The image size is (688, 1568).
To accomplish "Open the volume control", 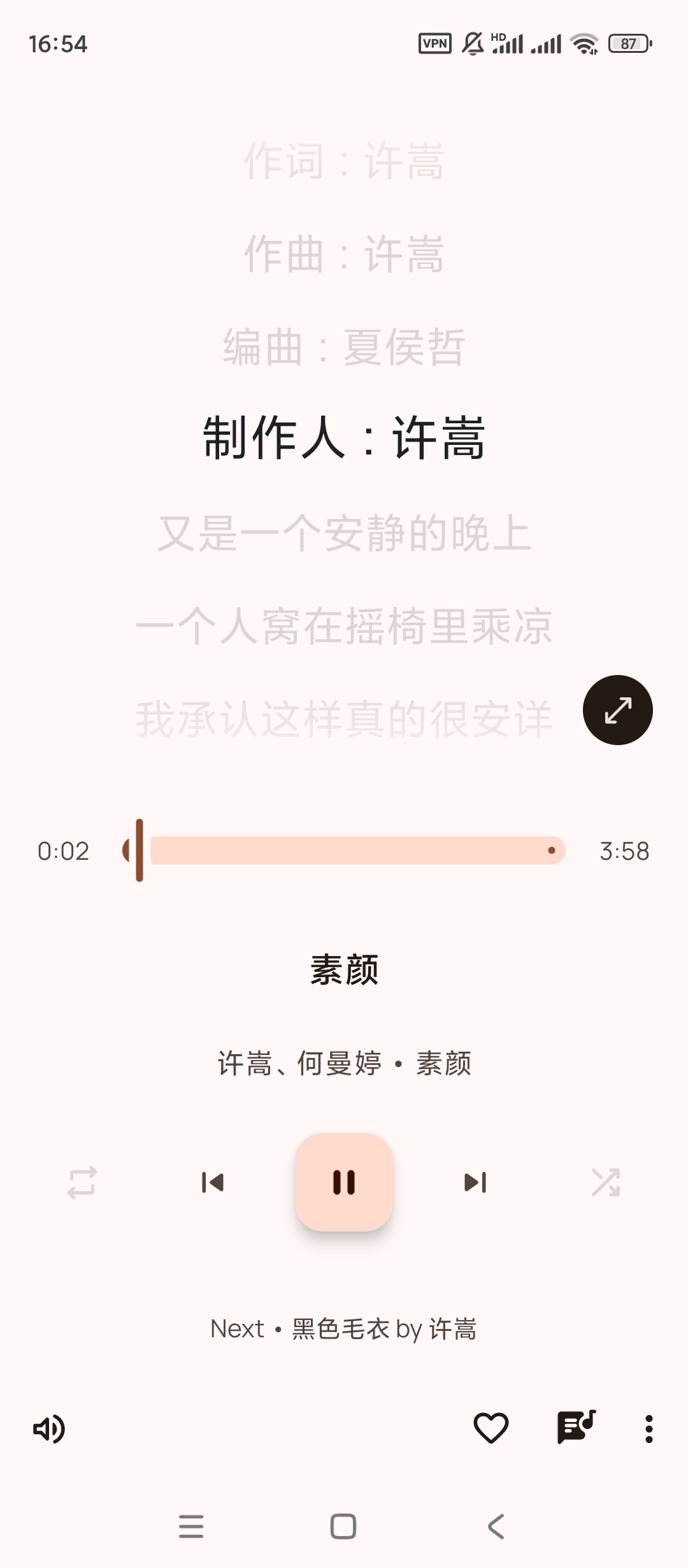I will (49, 1429).
